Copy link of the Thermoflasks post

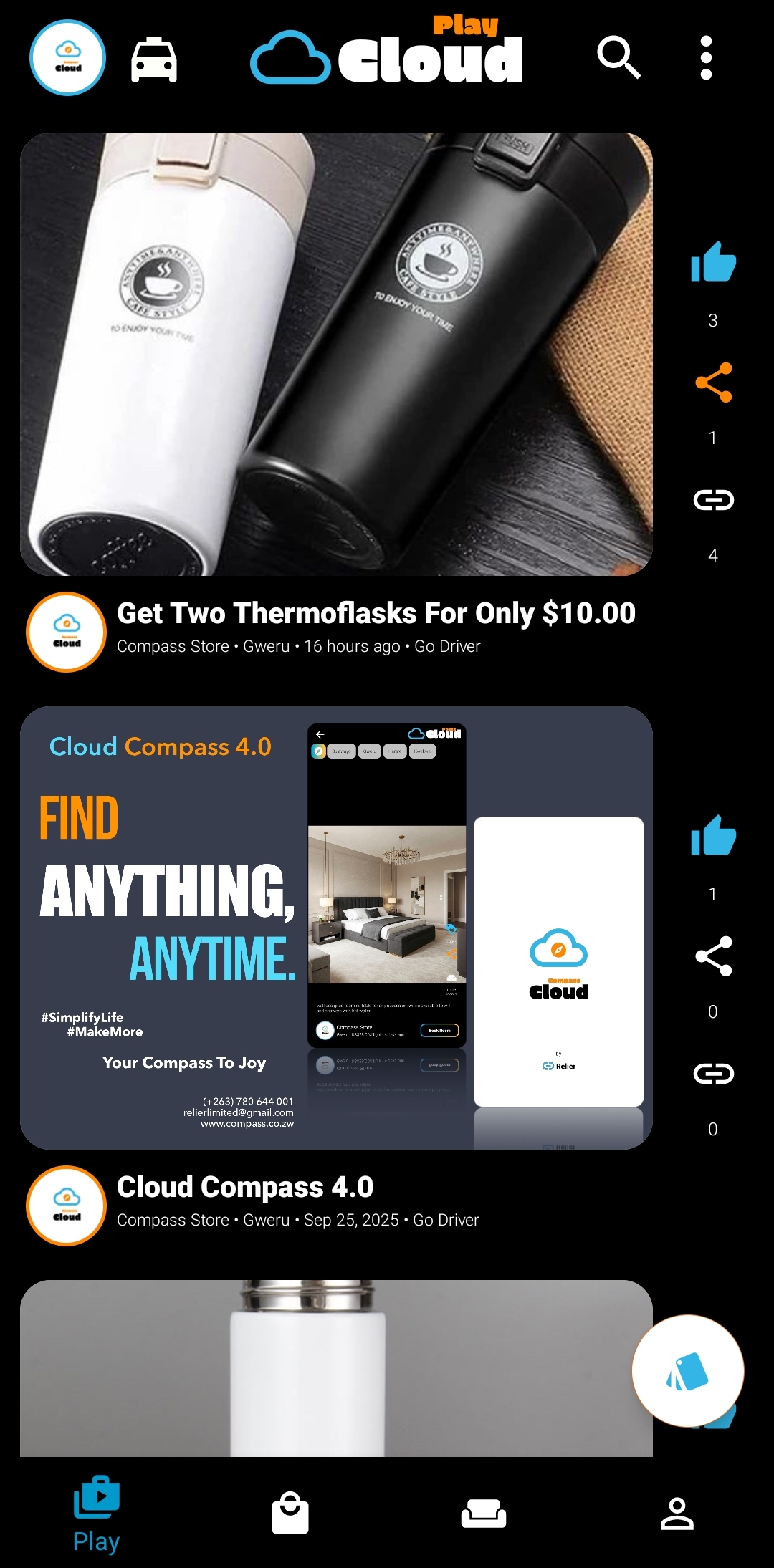click(x=713, y=500)
